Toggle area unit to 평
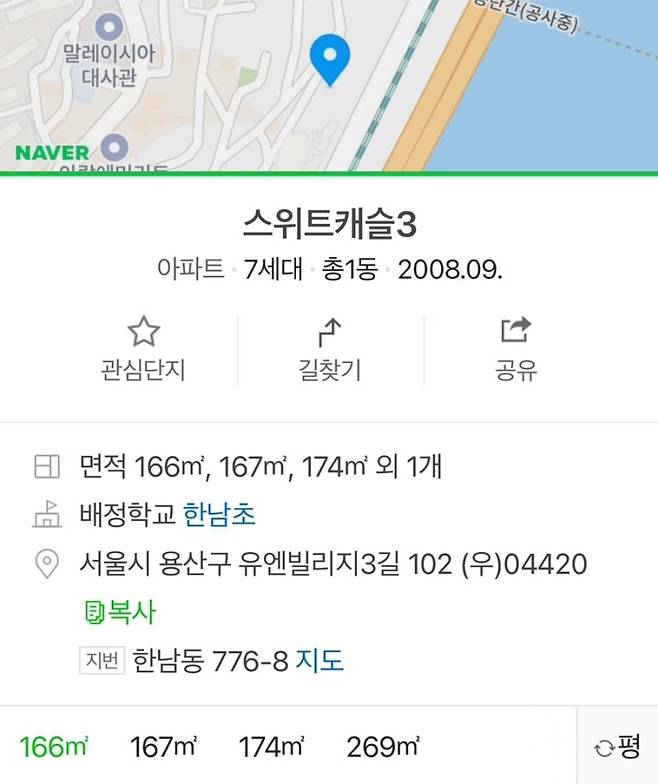Image resolution: width=658 pixels, height=784 pixels. [x=617, y=746]
